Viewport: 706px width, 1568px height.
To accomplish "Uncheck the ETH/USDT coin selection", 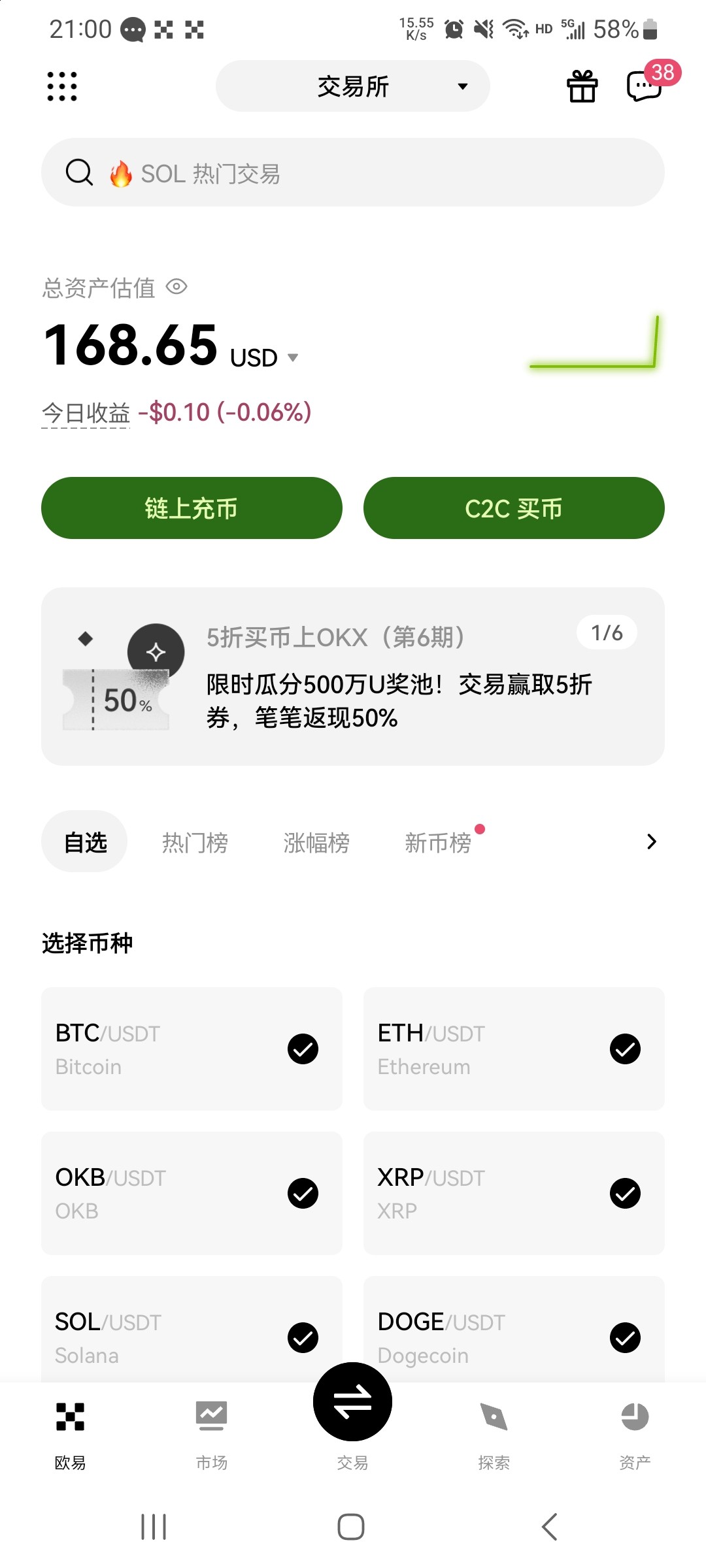I will pyautogui.click(x=625, y=1049).
